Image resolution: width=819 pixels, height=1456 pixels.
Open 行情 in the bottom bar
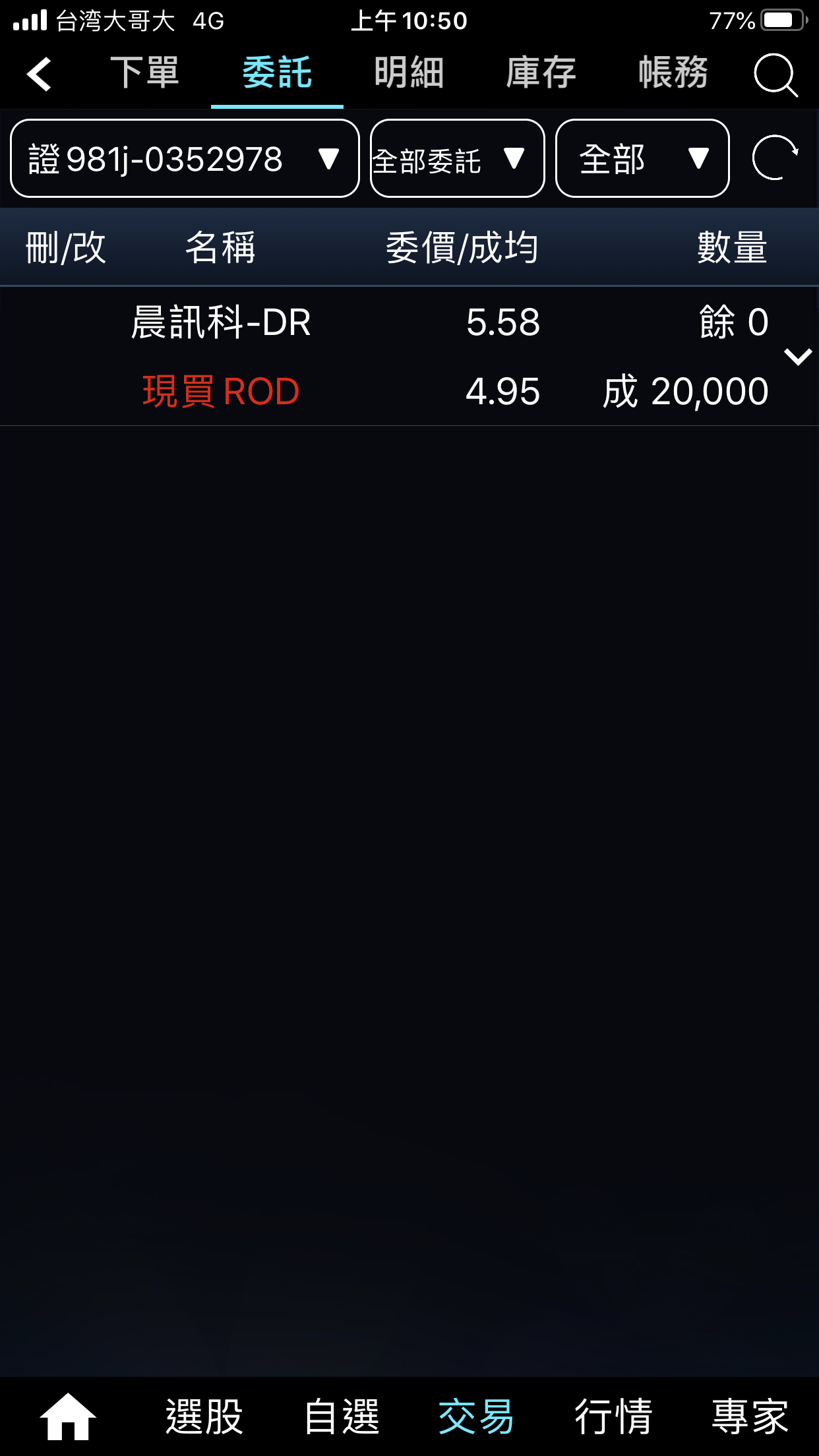pyautogui.click(x=613, y=1416)
